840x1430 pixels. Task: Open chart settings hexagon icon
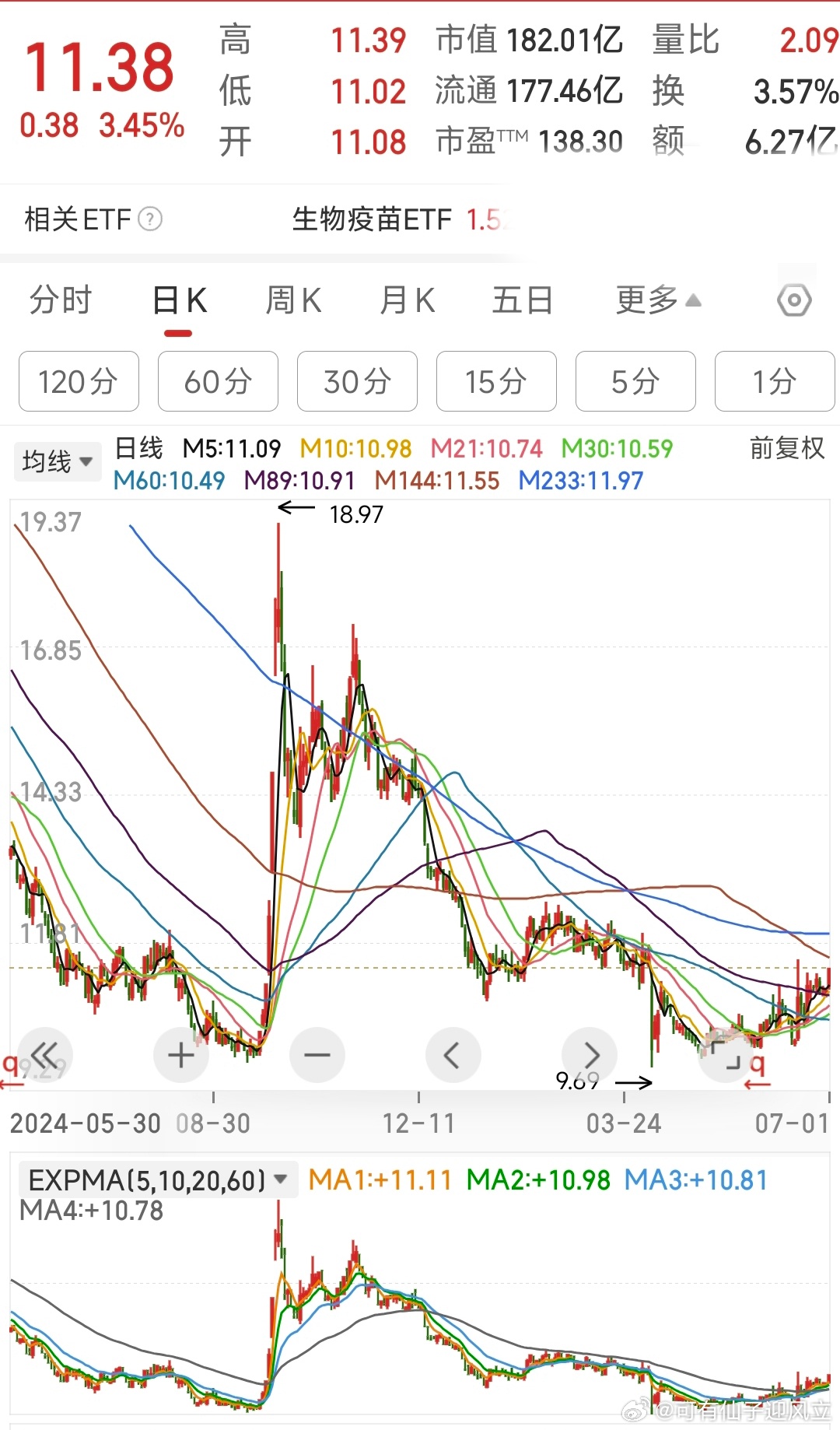click(794, 301)
